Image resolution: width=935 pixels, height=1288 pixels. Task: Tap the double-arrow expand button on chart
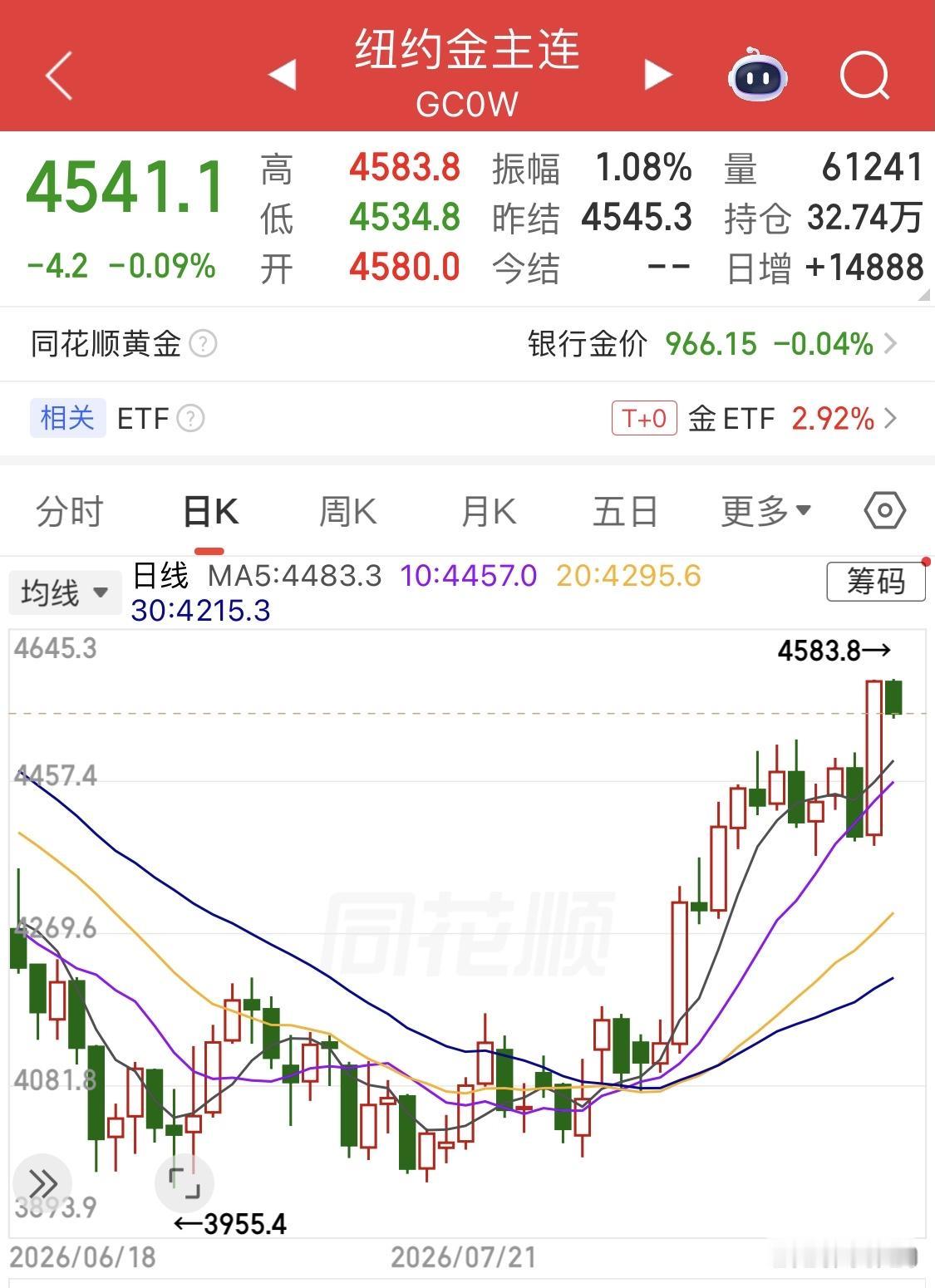pyautogui.click(x=43, y=1182)
